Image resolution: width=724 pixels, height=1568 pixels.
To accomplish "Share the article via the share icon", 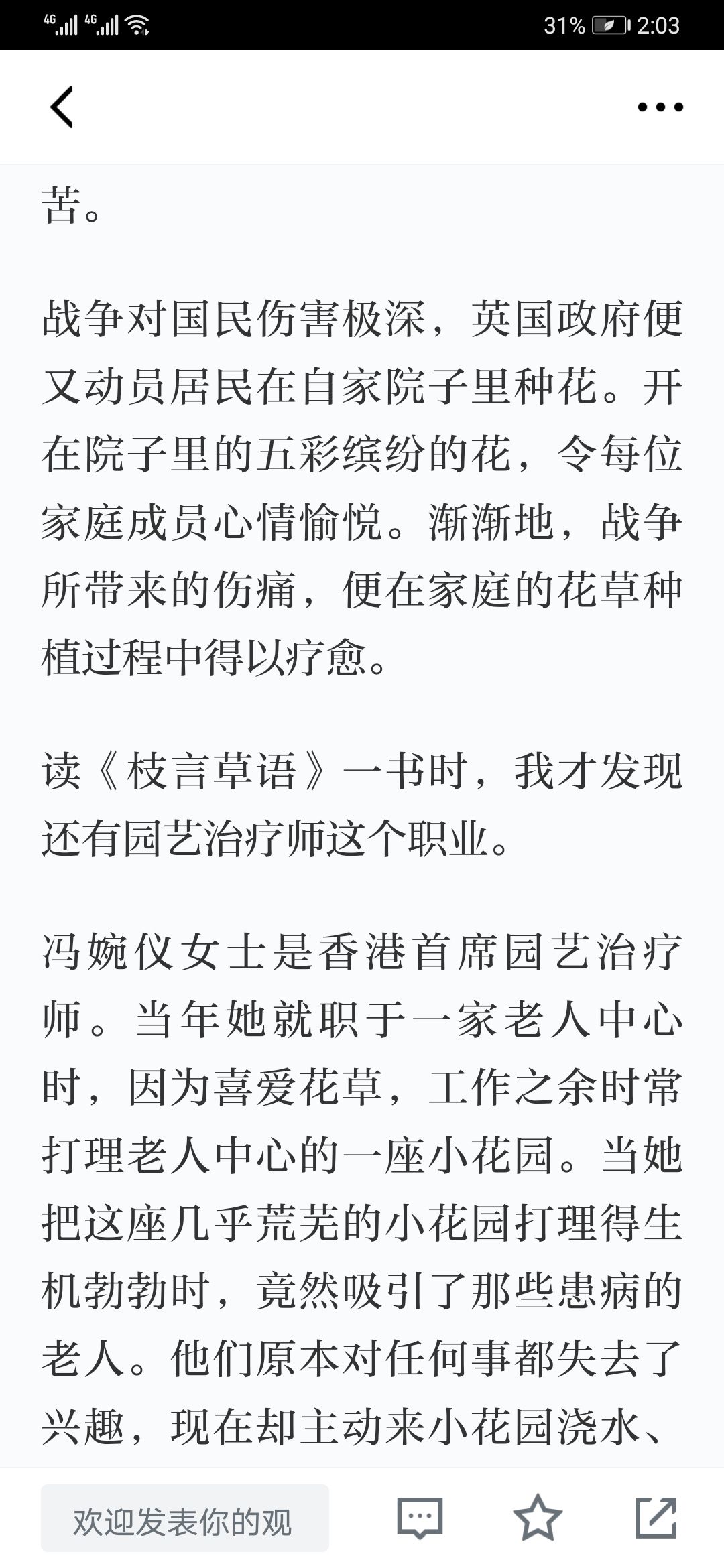I will click(x=656, y=1518).
